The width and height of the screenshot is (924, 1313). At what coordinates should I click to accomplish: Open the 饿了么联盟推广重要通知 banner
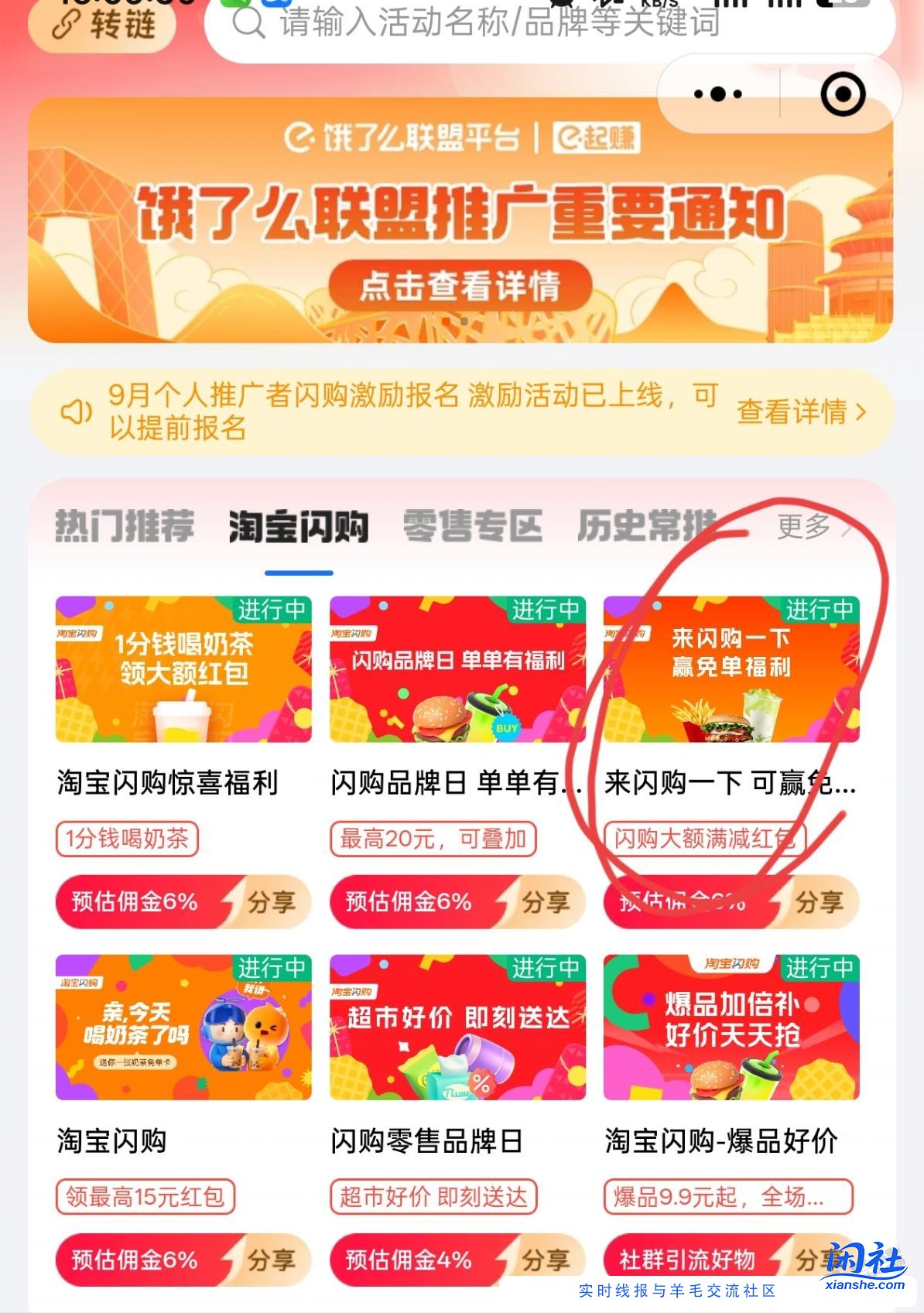click(x=460, y=221)
